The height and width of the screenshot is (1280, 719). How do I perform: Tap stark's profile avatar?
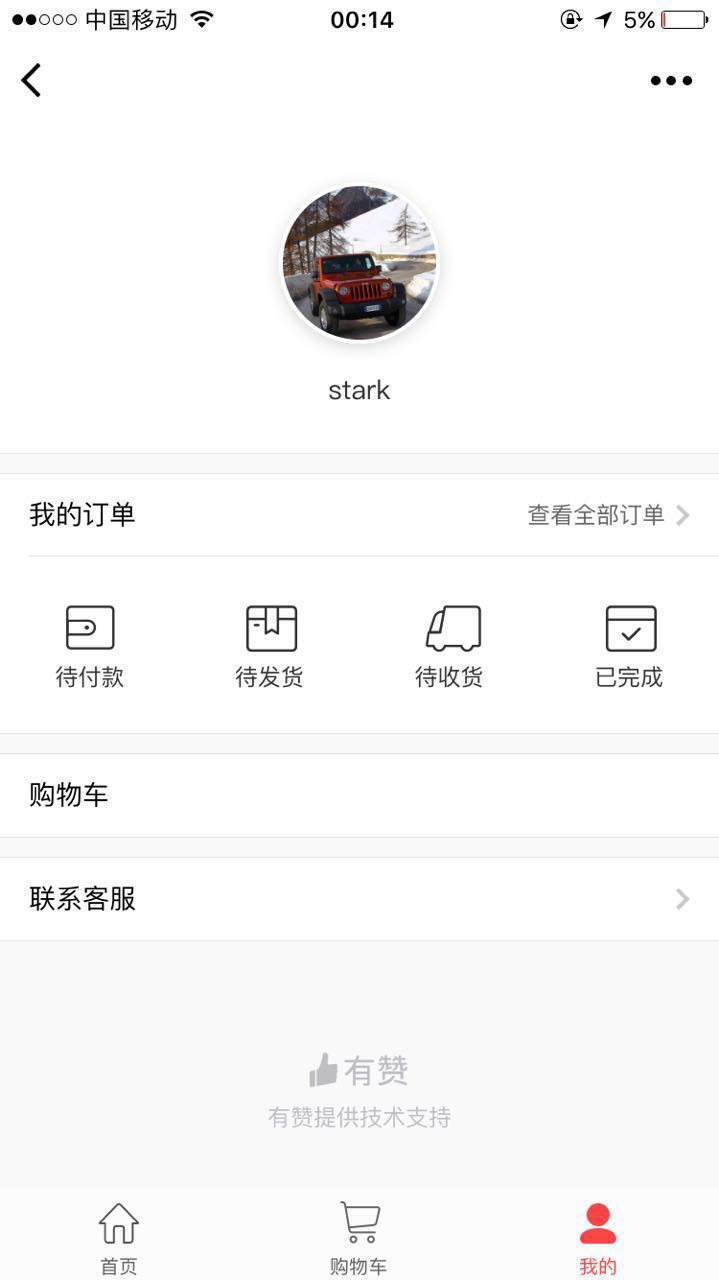click(x=359, y=263)
